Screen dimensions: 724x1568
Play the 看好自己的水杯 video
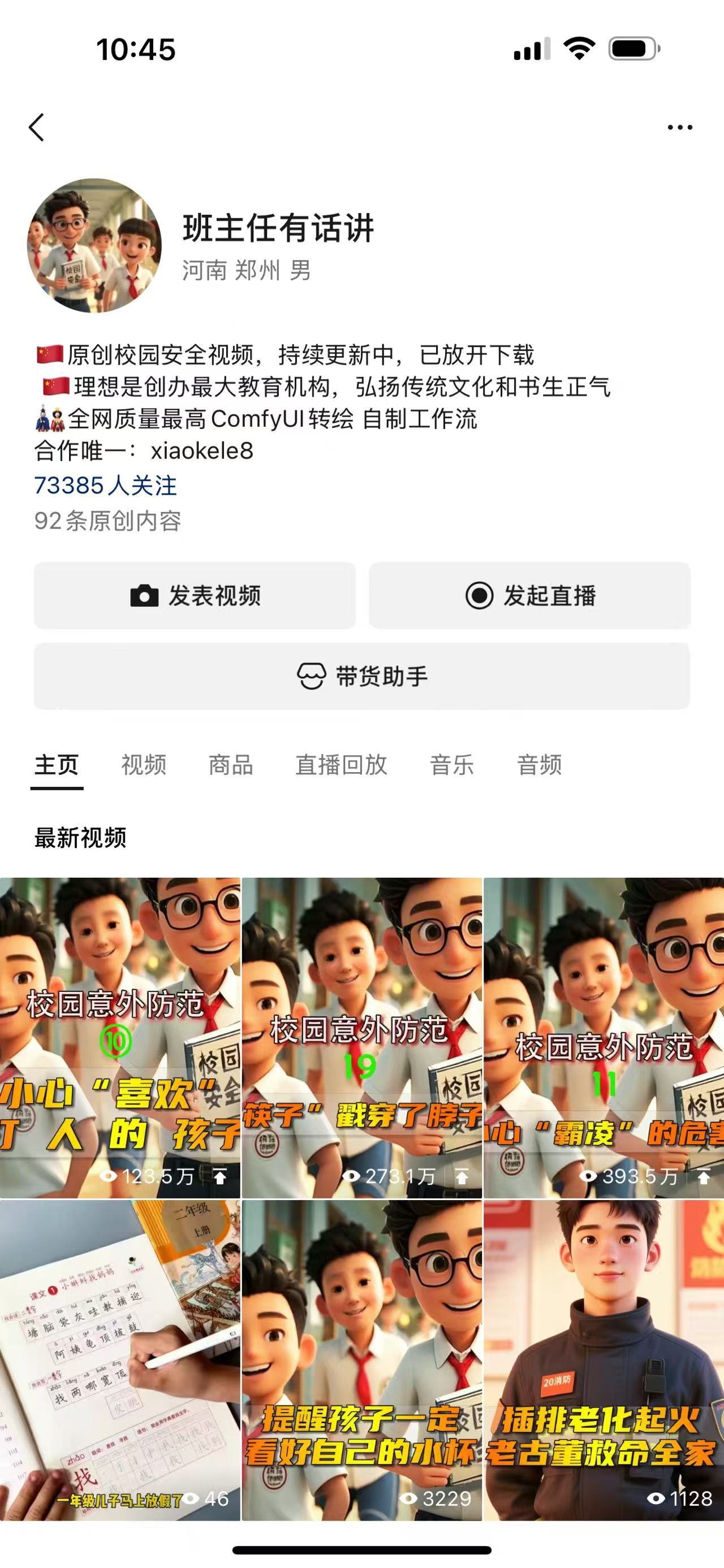(361, 1360)
